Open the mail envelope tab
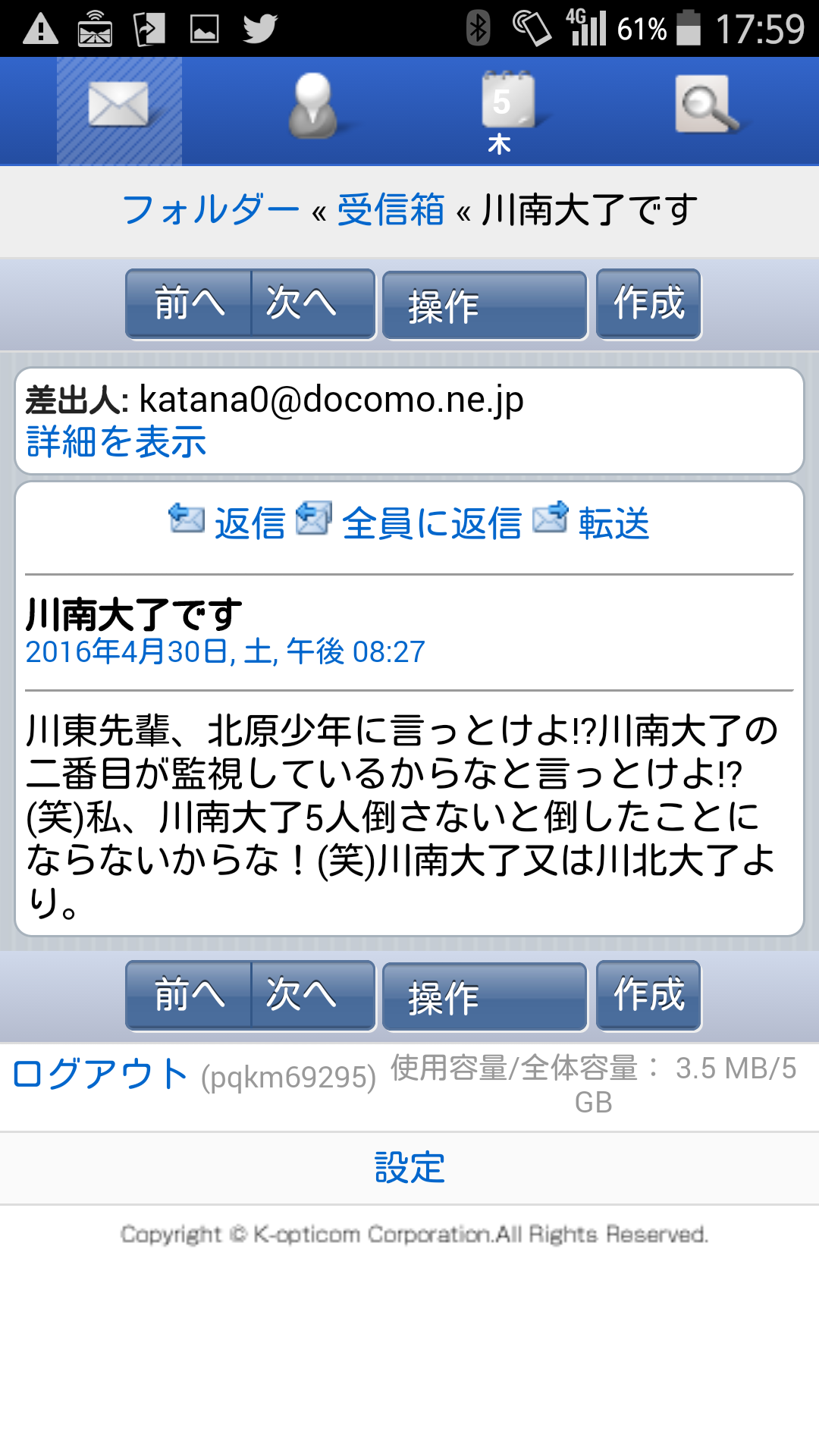The image size is (819, 1456). point(119,111)
